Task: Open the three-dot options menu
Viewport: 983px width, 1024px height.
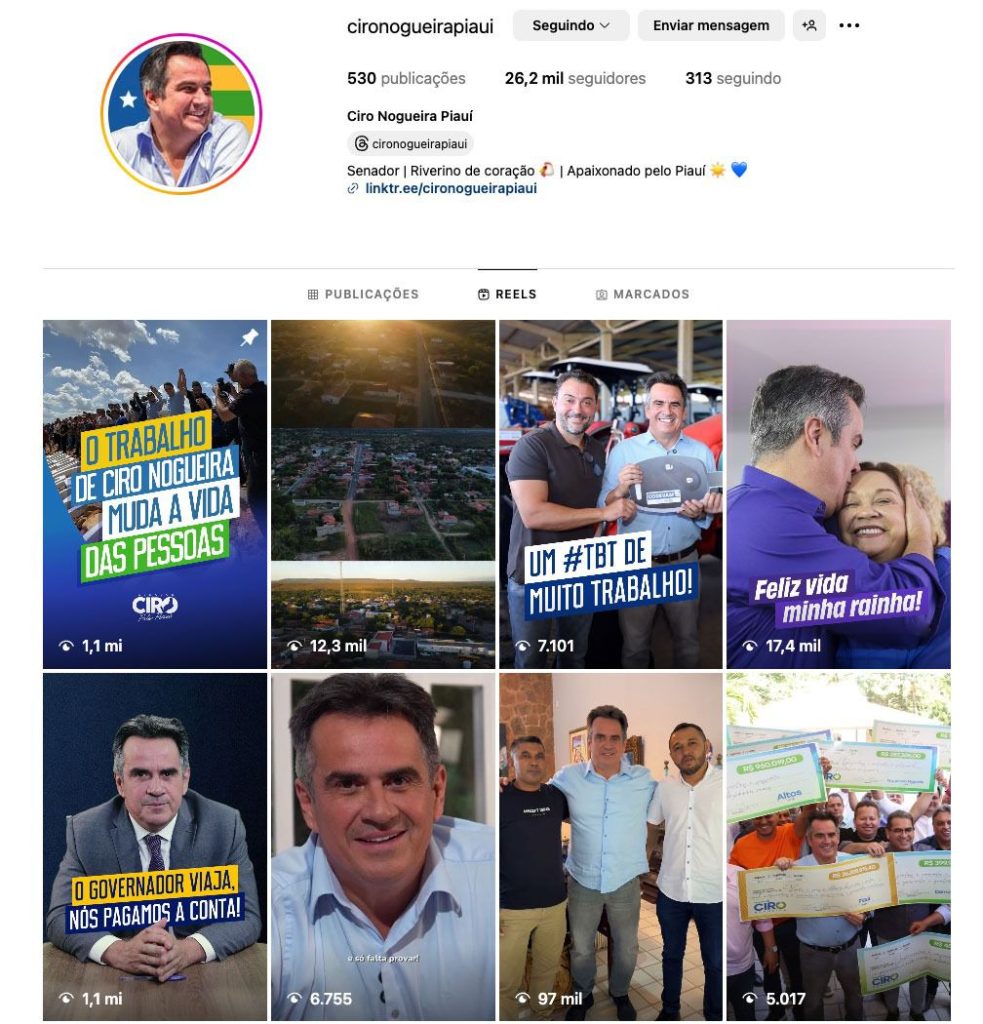Action: [849, 26]
